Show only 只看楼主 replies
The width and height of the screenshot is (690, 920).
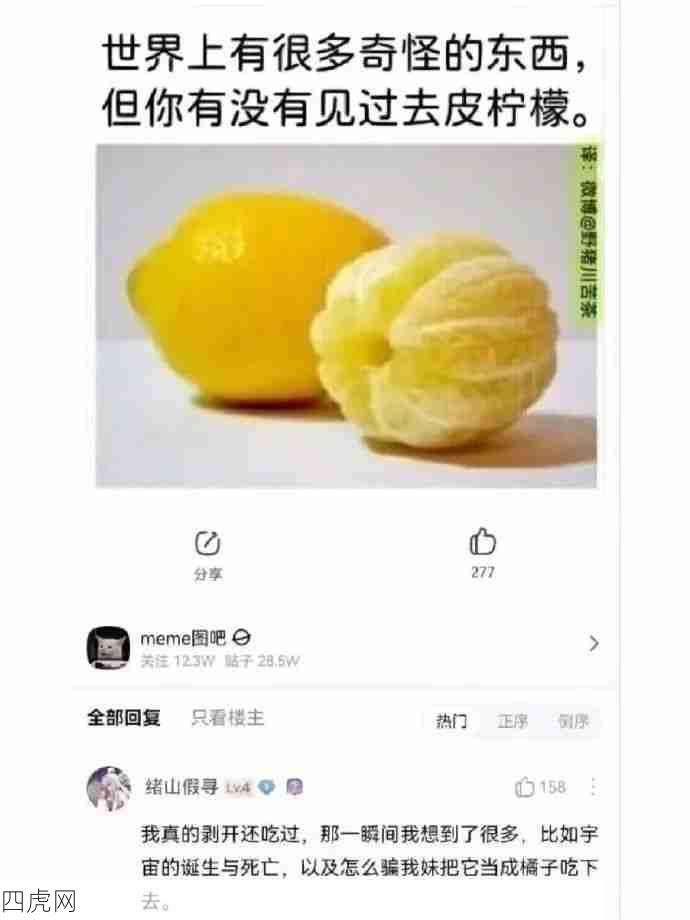228,718
